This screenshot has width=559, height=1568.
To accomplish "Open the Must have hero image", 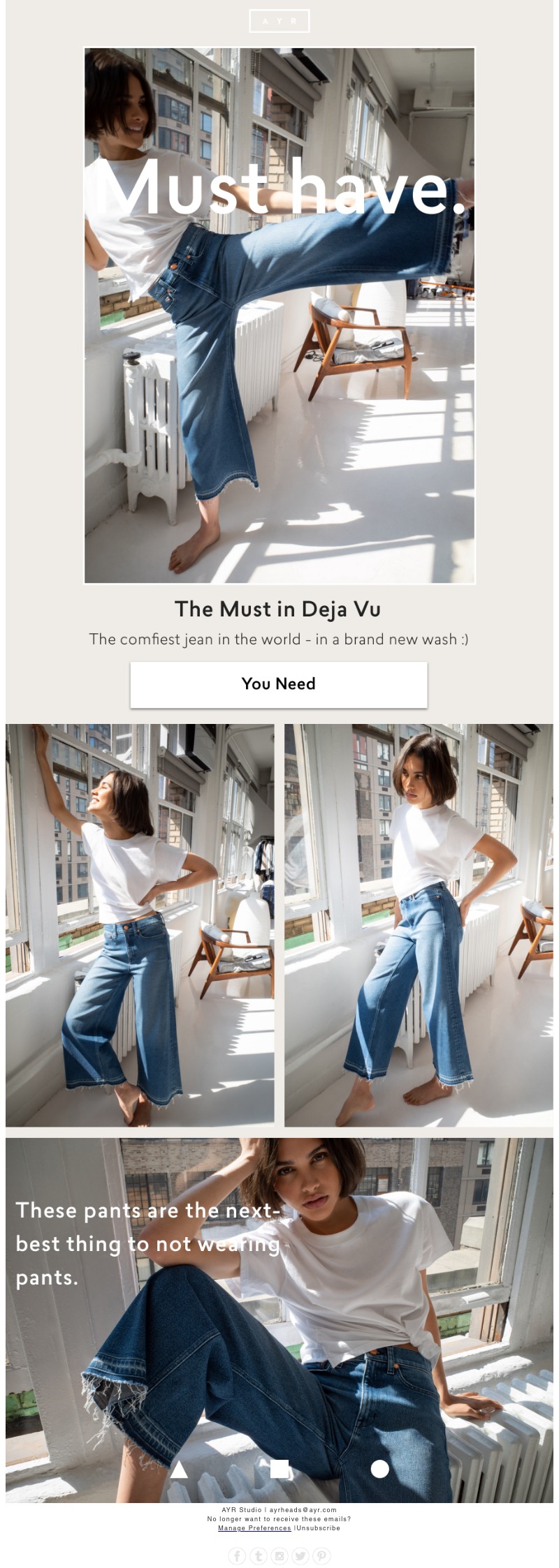I will pyautogui.click(x=279, y=314).
